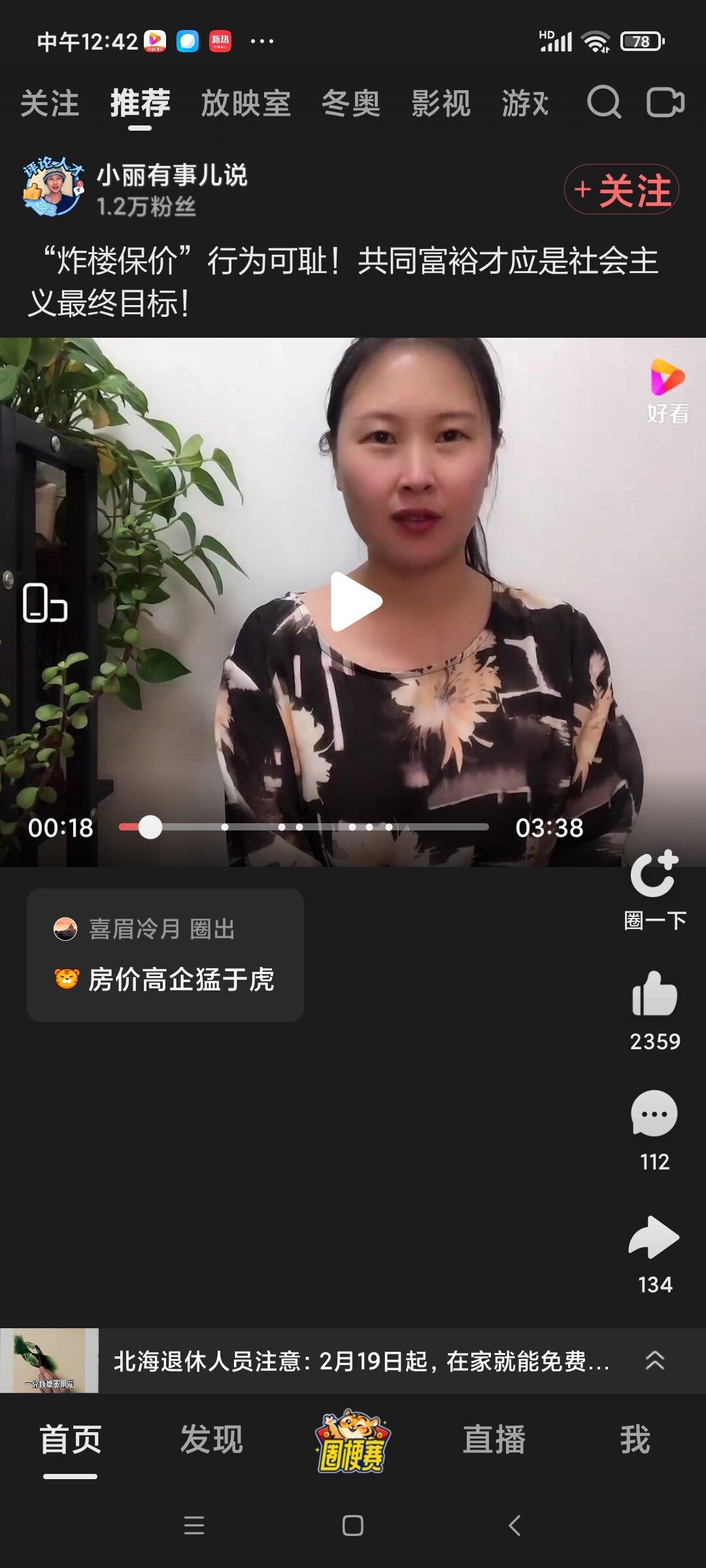Switch to the 关注 top tab
Viewport: 706px width, 1568px height.
50,104
